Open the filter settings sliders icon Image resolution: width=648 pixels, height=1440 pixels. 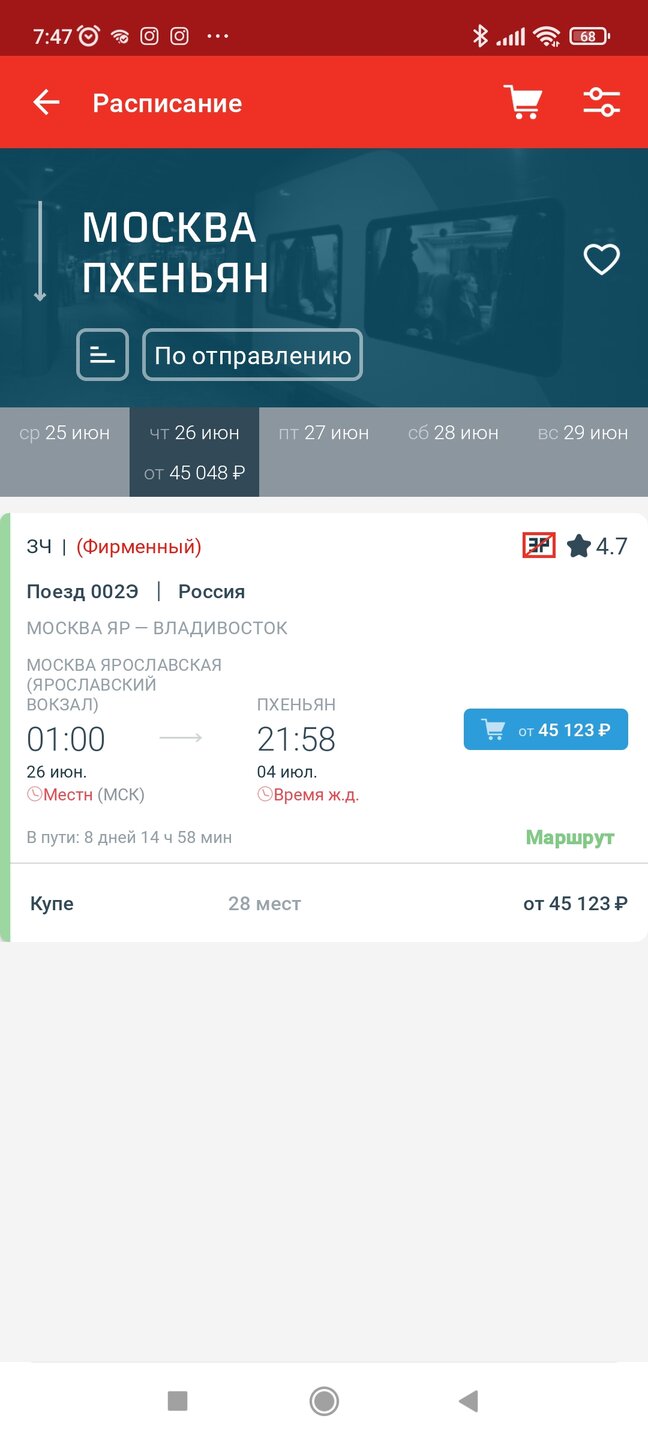pos(602,102)
